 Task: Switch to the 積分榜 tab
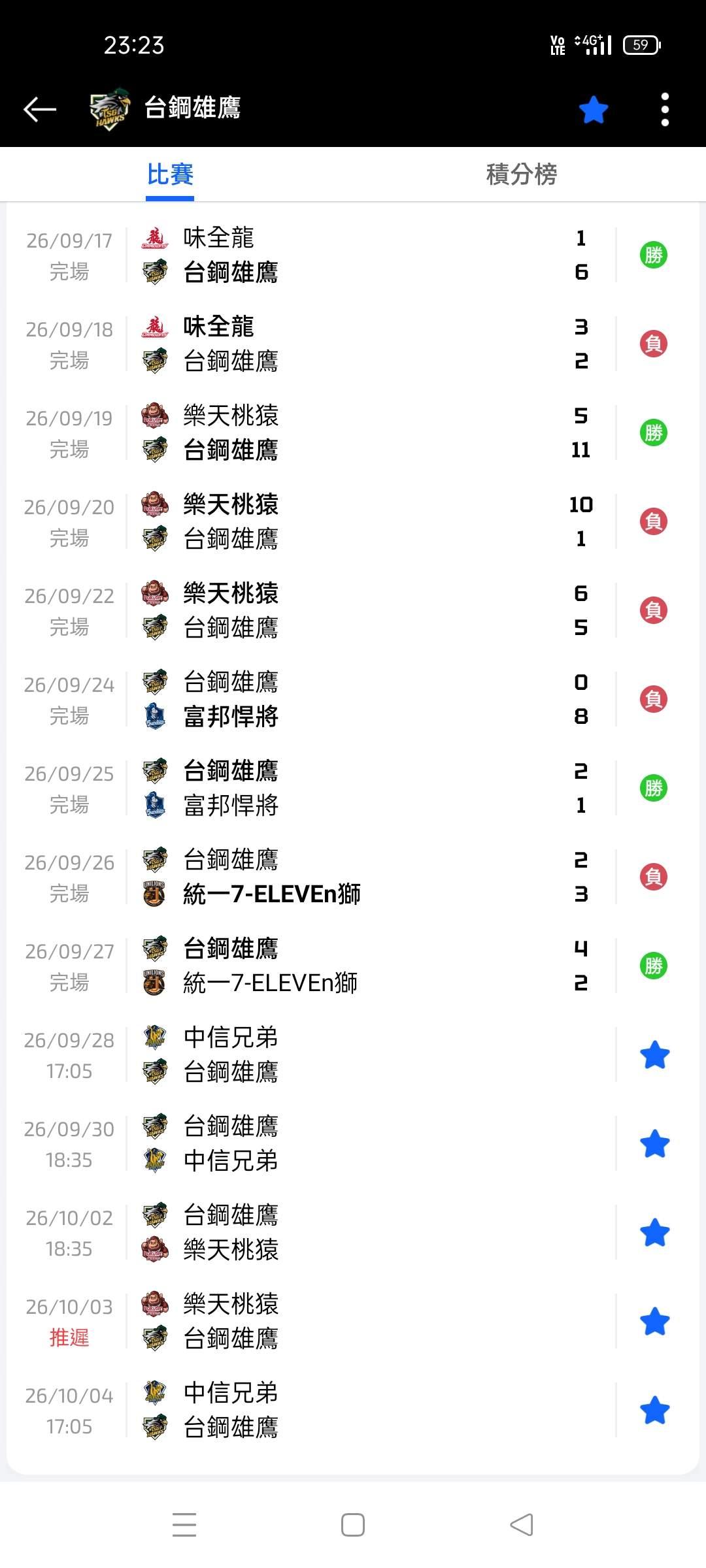tap(522, 174)
